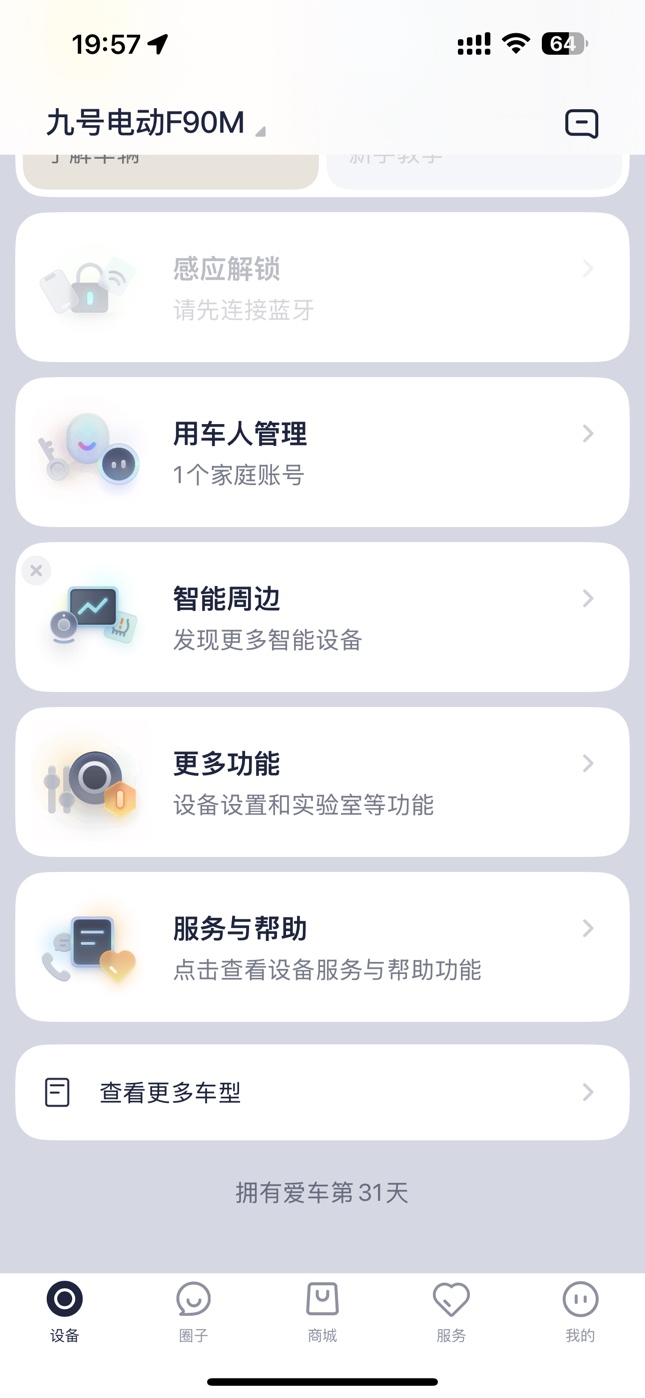Switch to the 我的 profile tab
The image size is (645, 1398).
coord(580,1312)
